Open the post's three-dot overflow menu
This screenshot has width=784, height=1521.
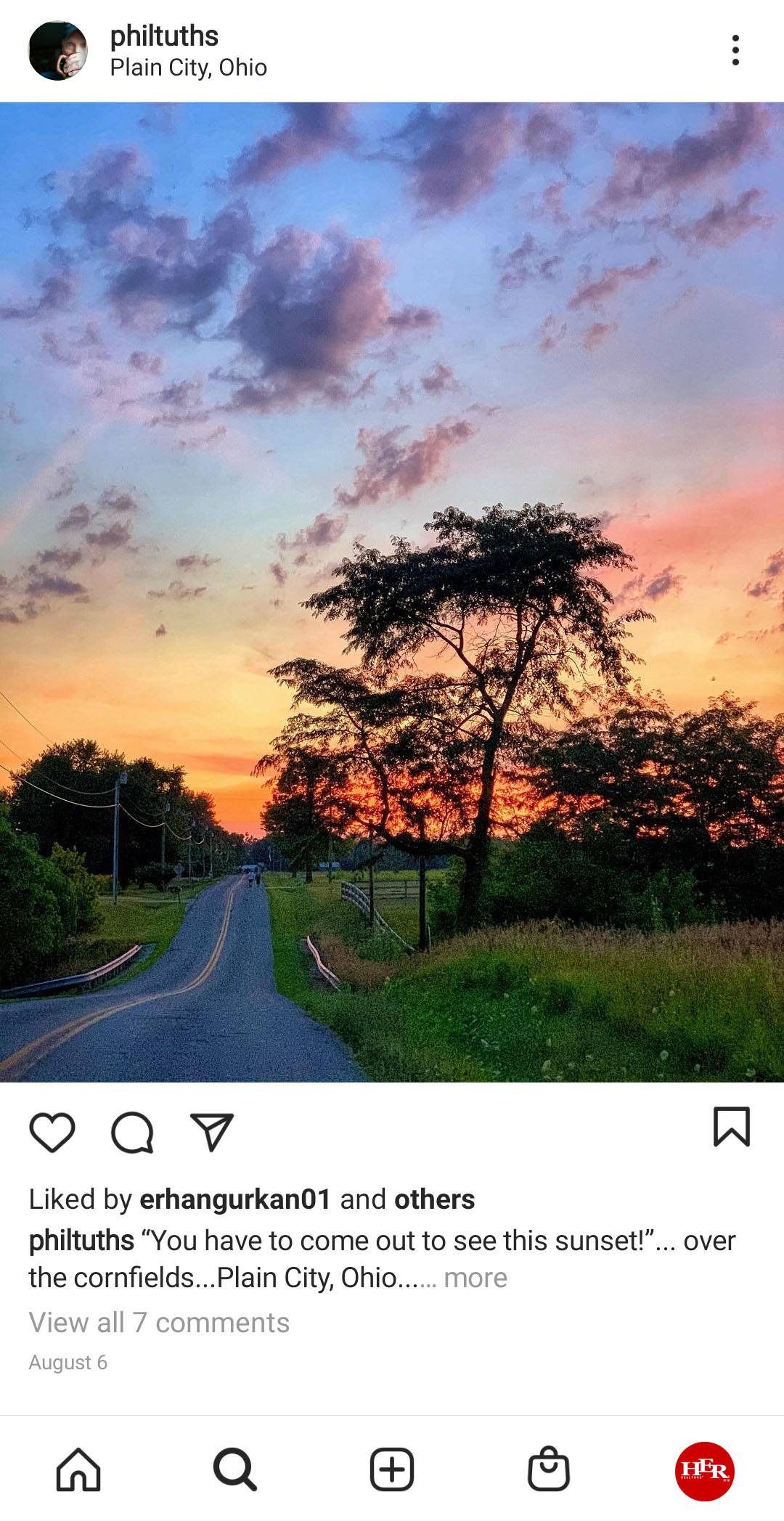735,50
